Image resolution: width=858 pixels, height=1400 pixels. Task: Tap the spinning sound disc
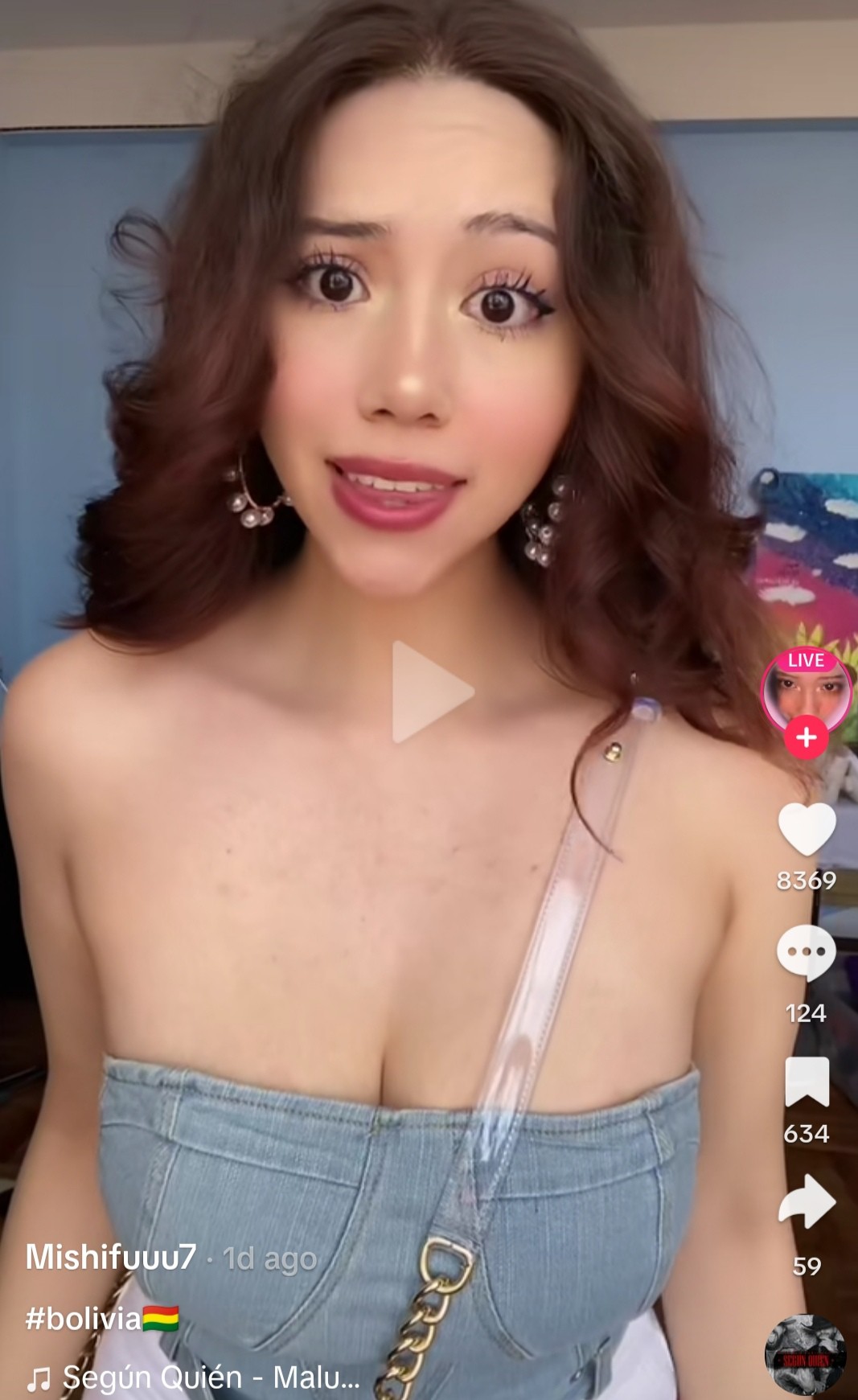pos(805,1353)
